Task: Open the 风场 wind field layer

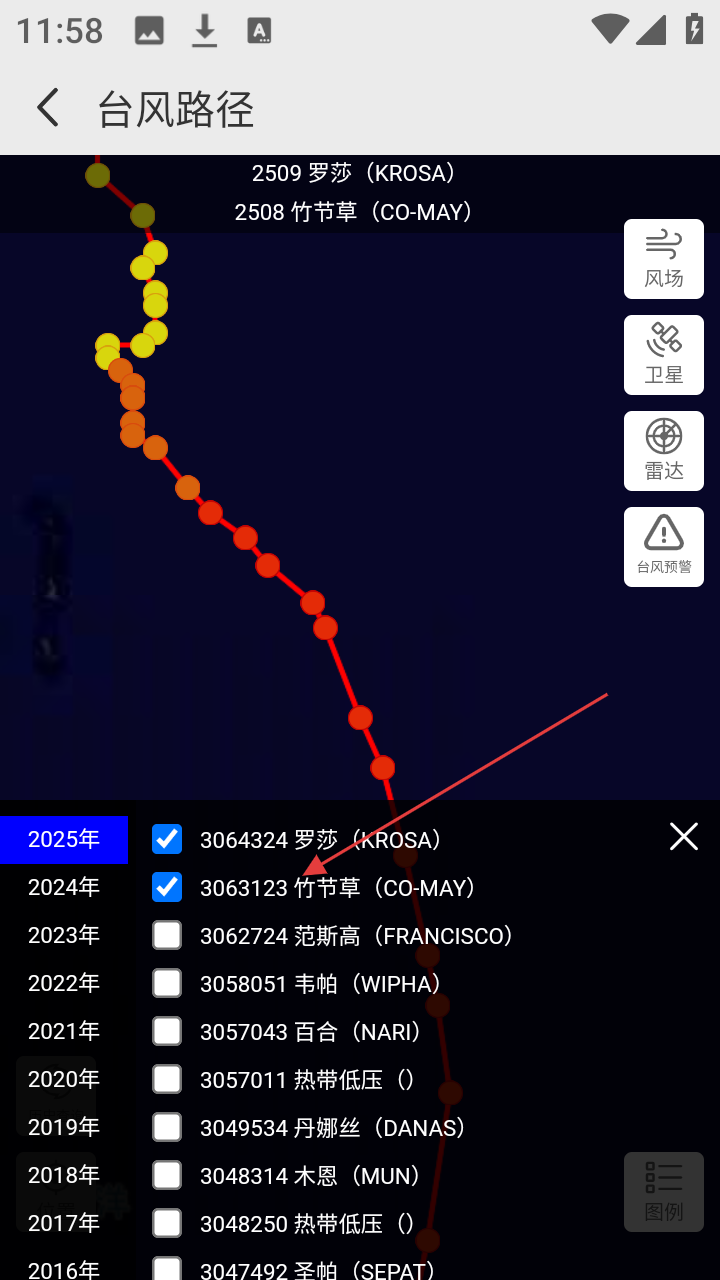Action: (x=664, y=259)
